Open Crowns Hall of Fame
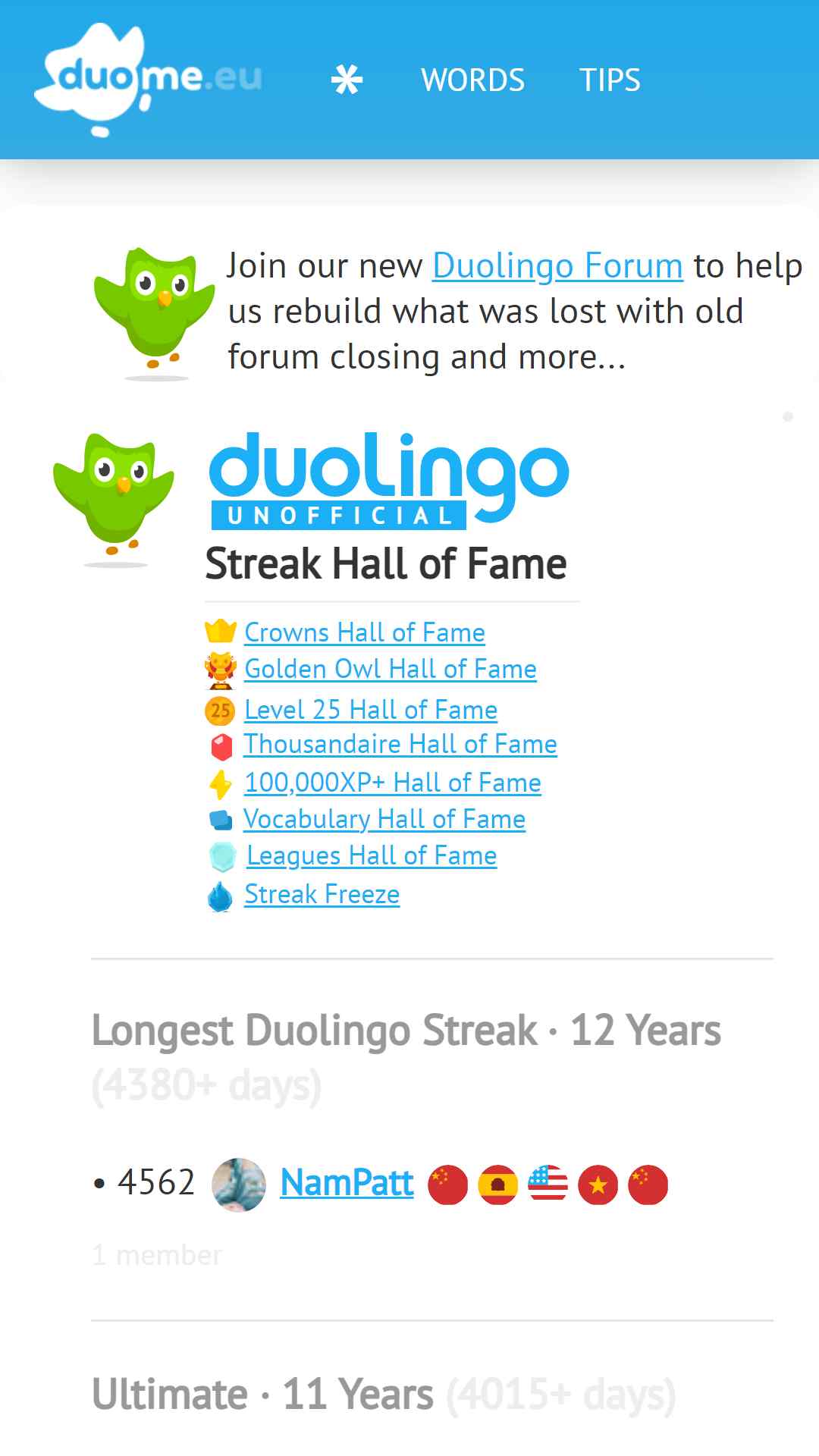 [x=364, y=632]
